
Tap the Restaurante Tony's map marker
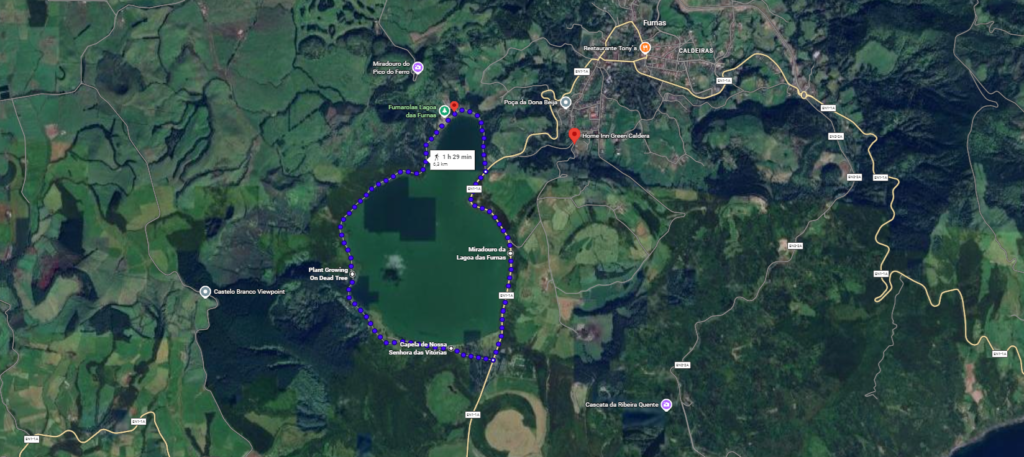click(x=645, y=47)
